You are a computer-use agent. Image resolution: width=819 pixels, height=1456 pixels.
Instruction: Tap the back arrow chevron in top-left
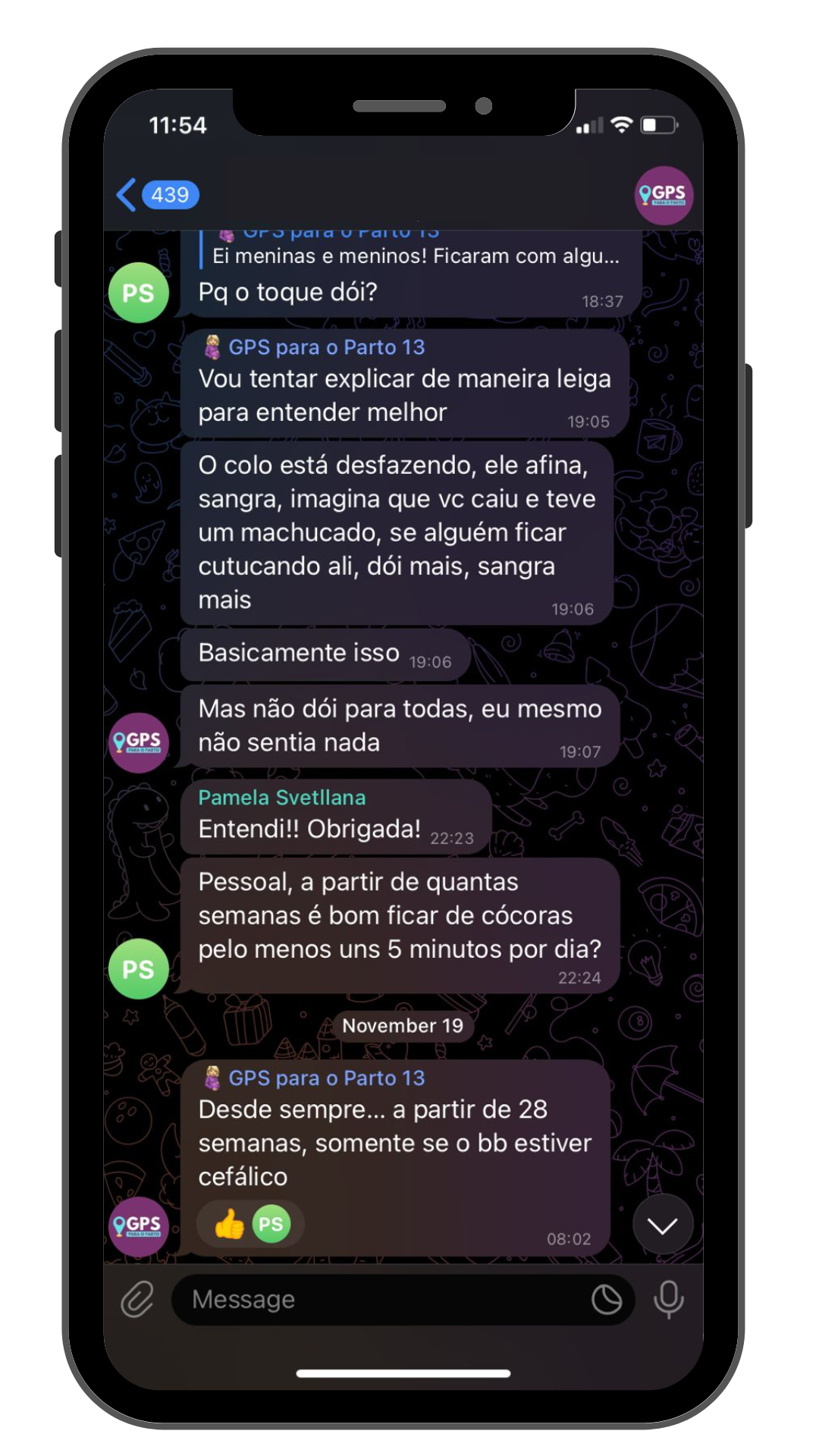(x=127, y=194)
